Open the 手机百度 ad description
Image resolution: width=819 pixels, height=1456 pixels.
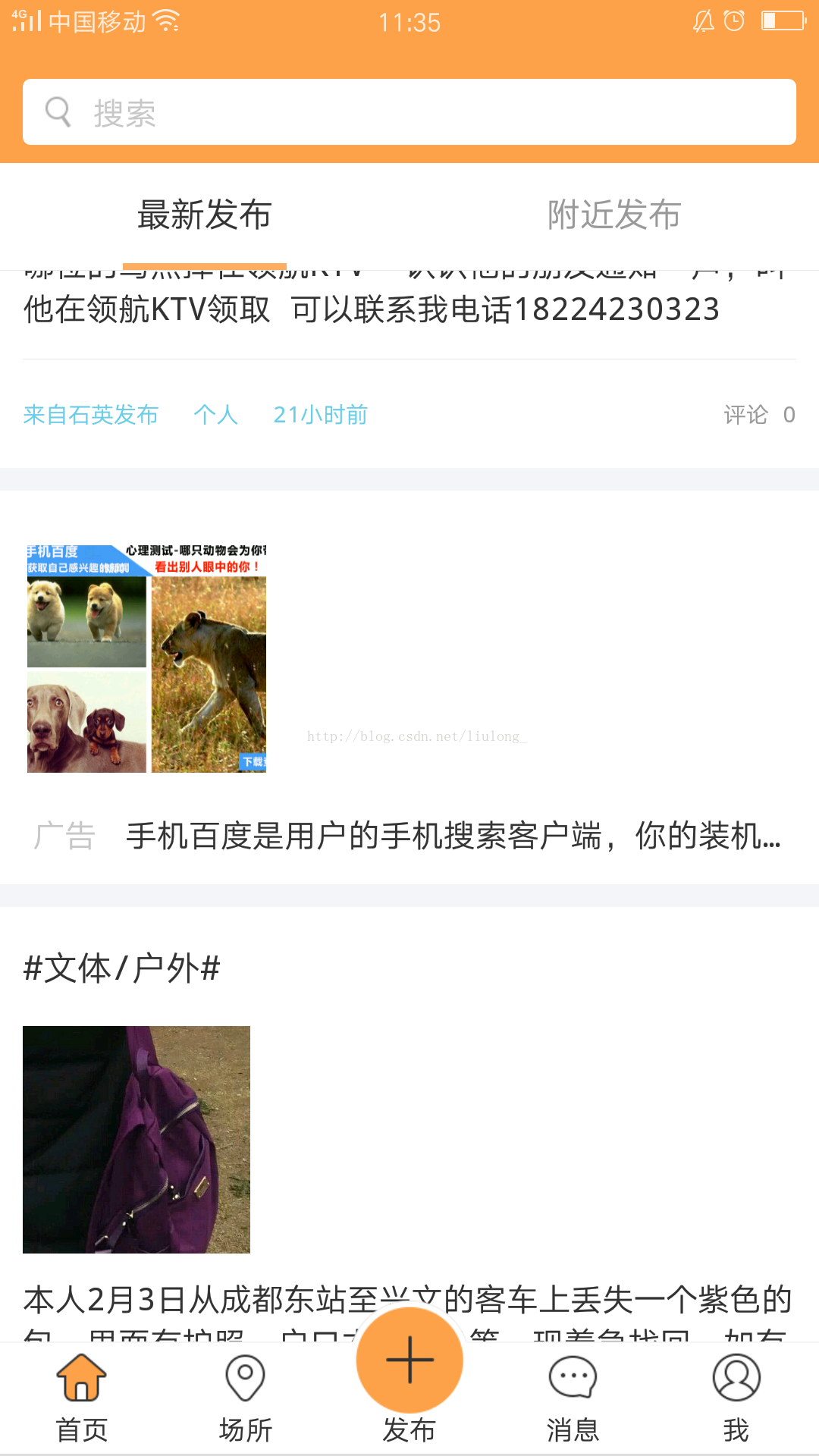[x=453, y=836]
